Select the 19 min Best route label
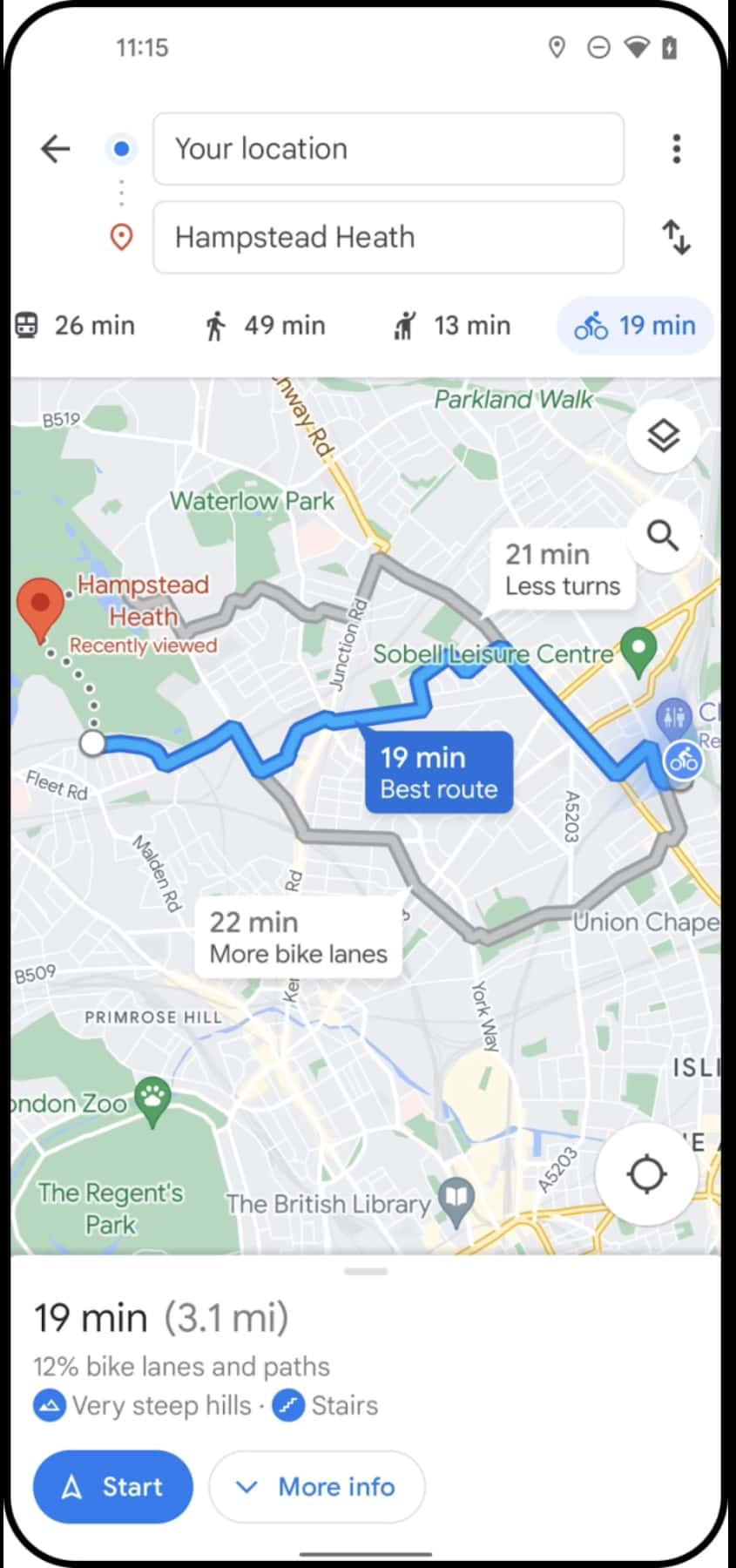This screenshot has width=736, height=1568. (438, 773)
